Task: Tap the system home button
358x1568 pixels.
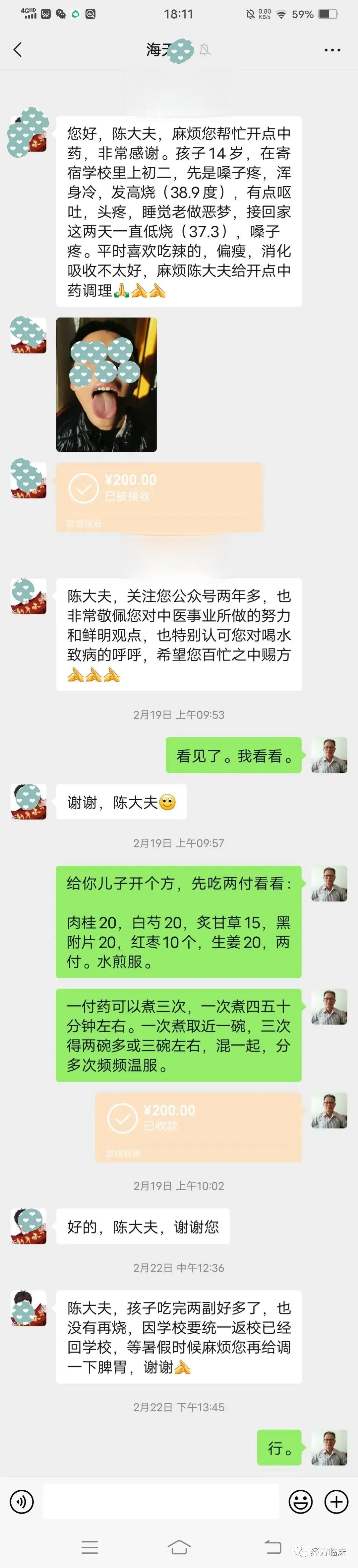Action: coord(179,1547)
